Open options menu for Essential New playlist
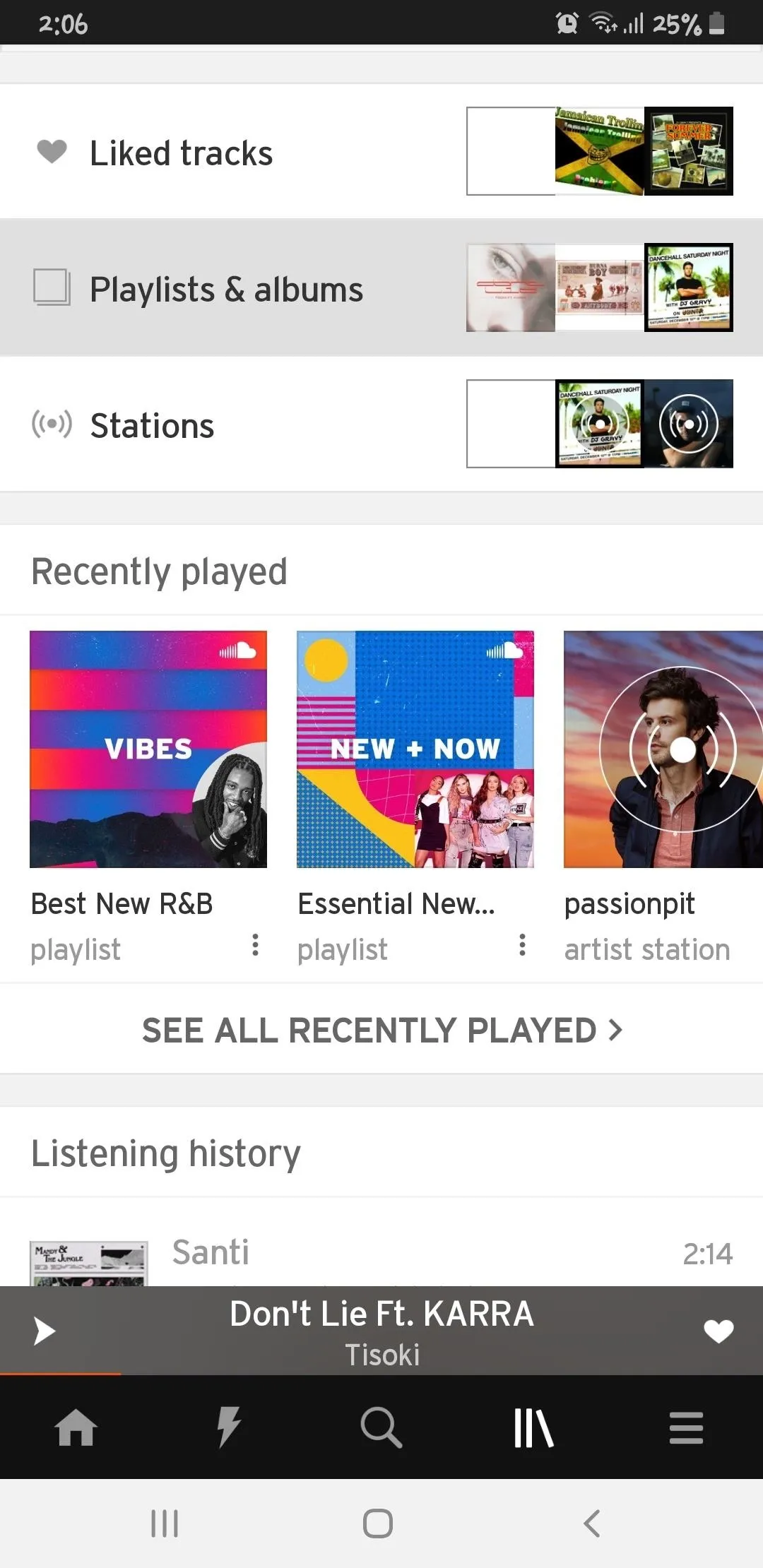Image resolution: width=763 pixels, height=1568 pixels. [x=522, y=945]
